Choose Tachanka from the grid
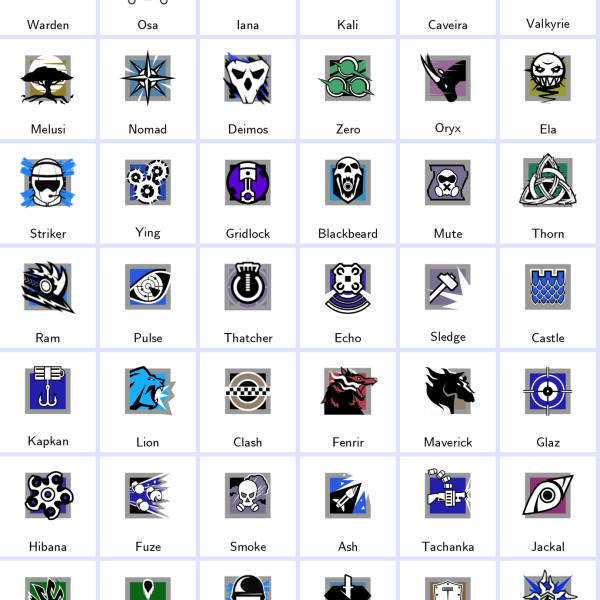The image size is (600, 600). [448, 505]
